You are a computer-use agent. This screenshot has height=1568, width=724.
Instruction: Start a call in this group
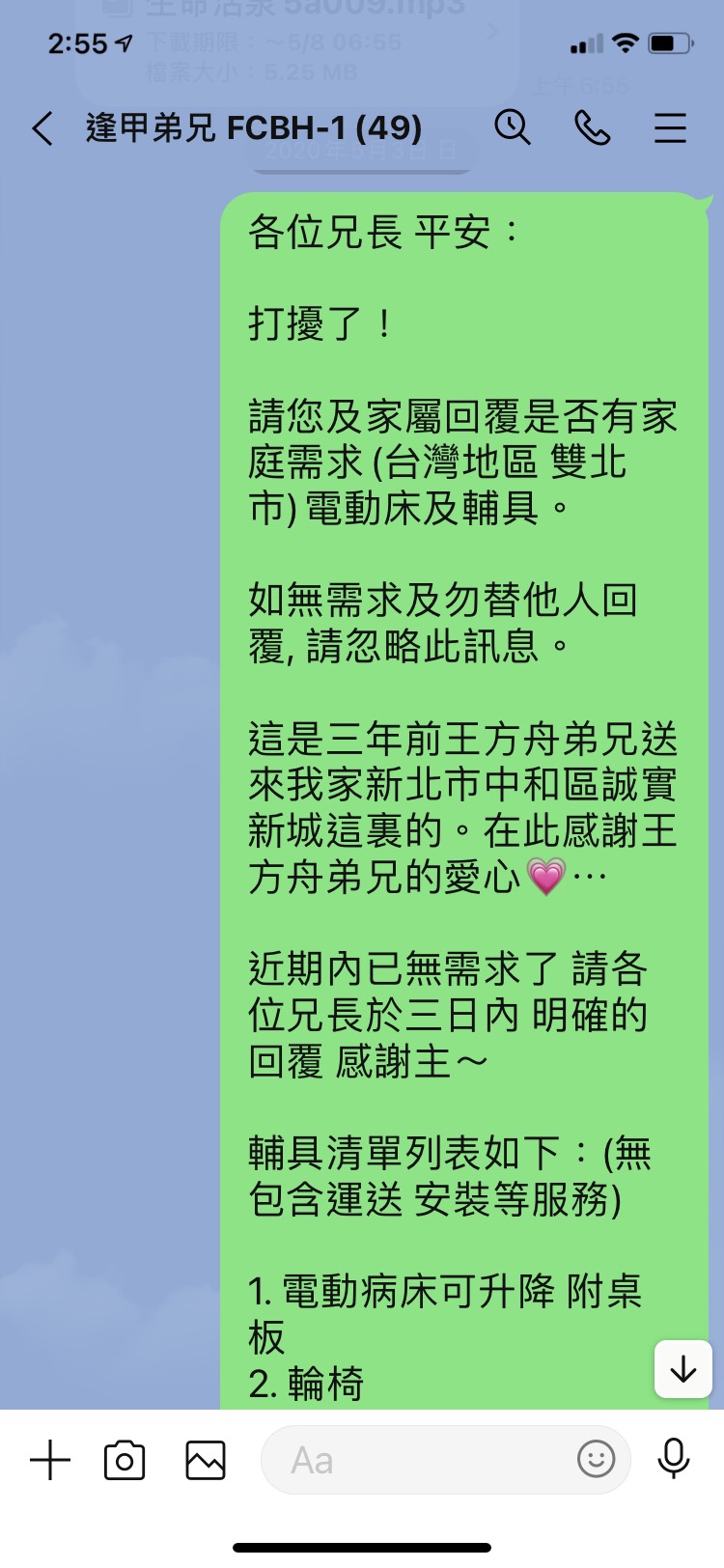[x=592, y=126]
